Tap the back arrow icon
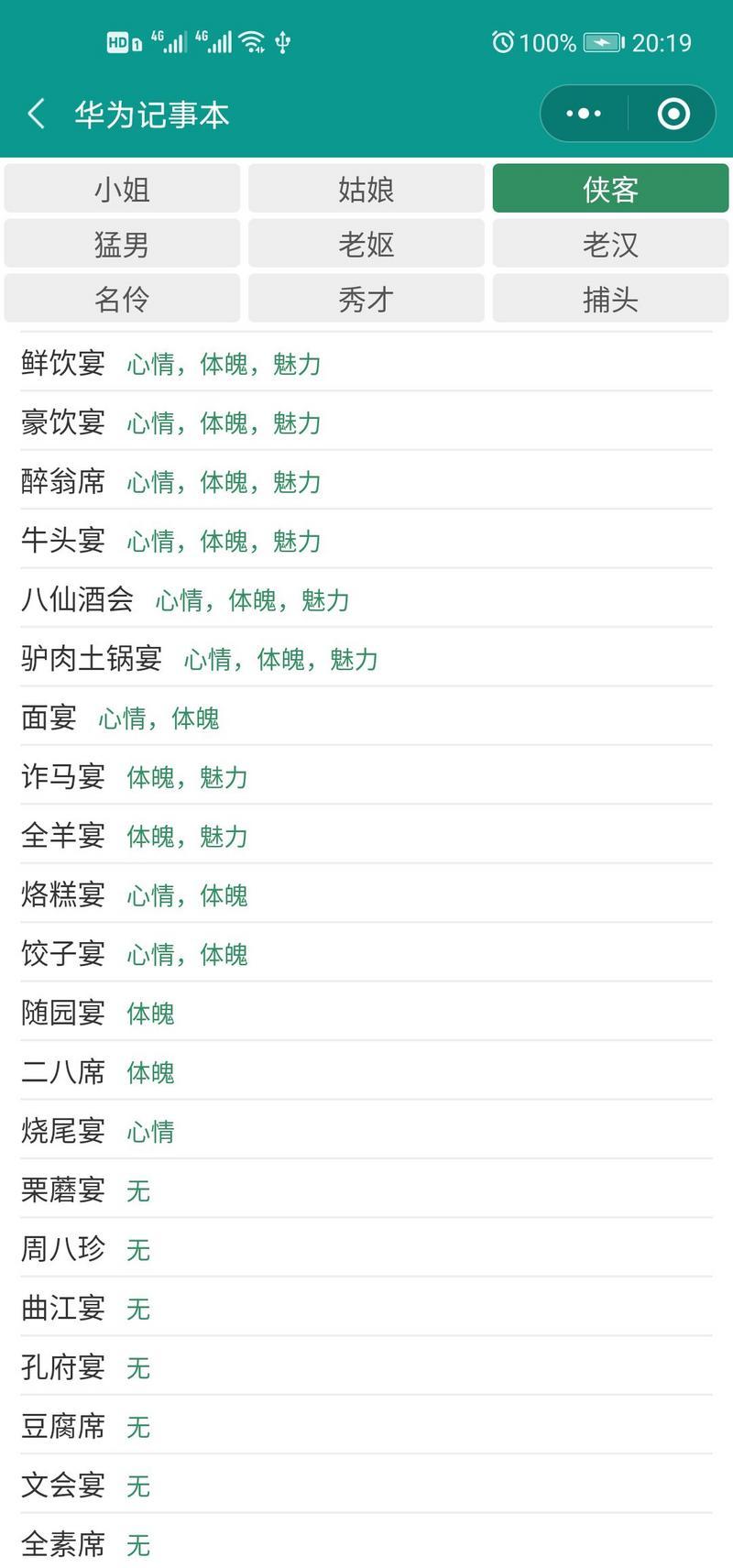The height and width of the screenshot is (1568, 733). pos(35,113)
